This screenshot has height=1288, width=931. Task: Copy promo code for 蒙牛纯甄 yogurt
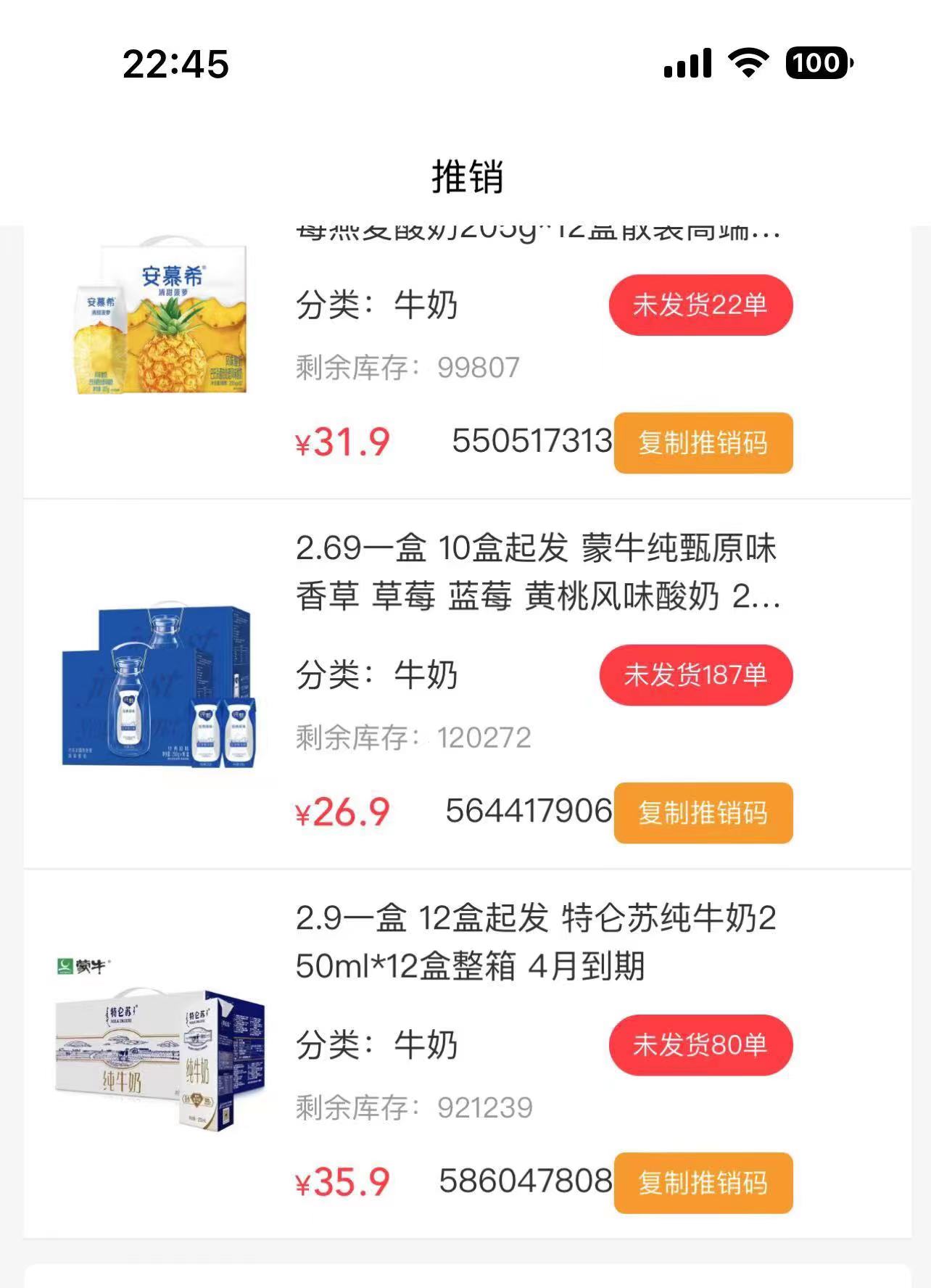(703, 812)
